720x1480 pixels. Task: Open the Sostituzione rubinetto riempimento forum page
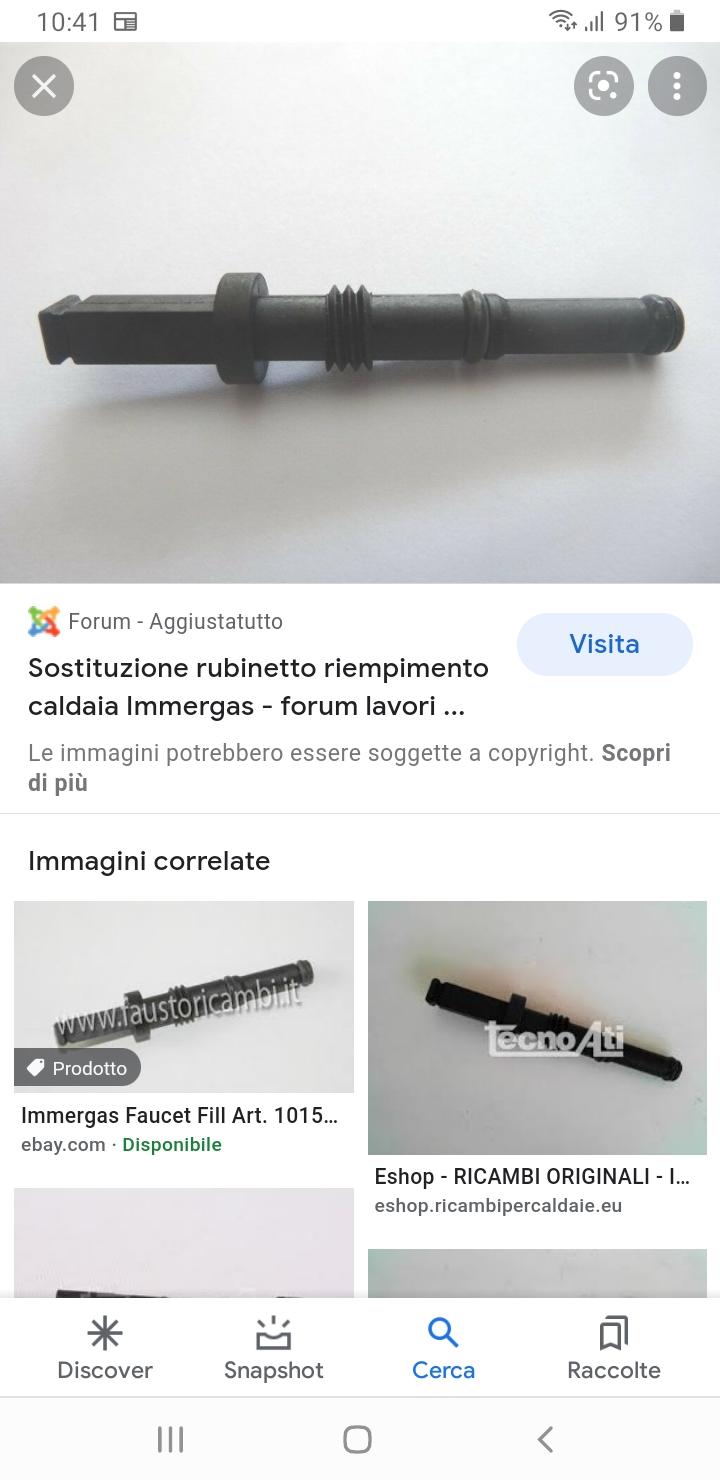point(258,687)
